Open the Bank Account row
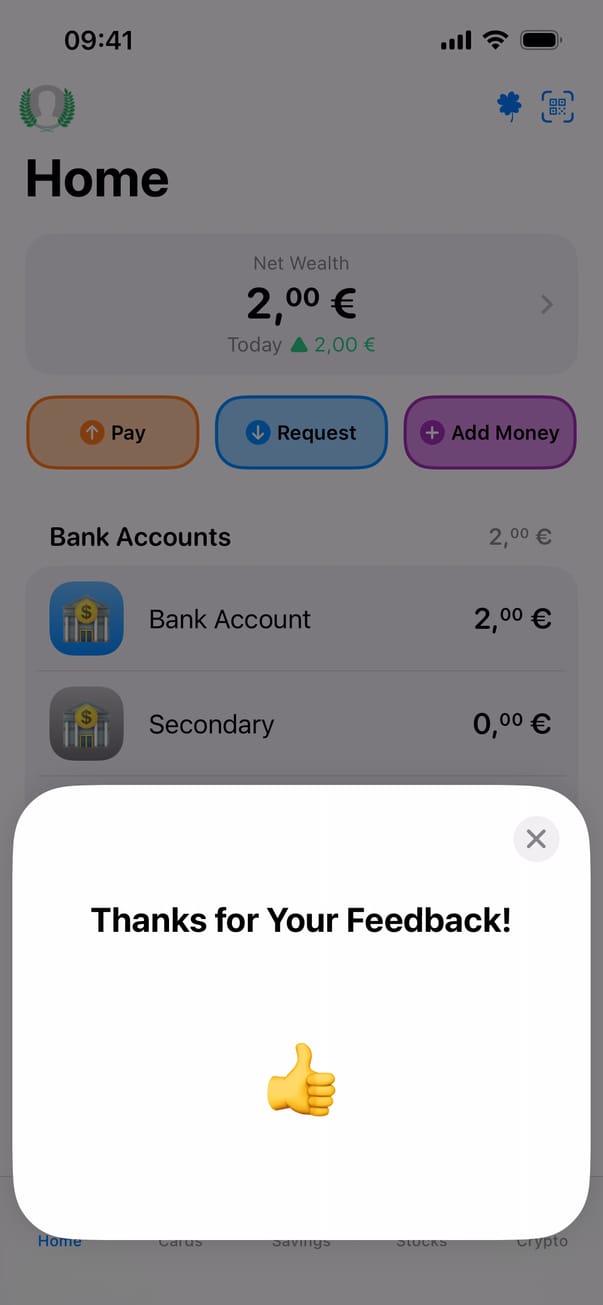Screen dimensions: 603x1305 click(x=301, y=619)
